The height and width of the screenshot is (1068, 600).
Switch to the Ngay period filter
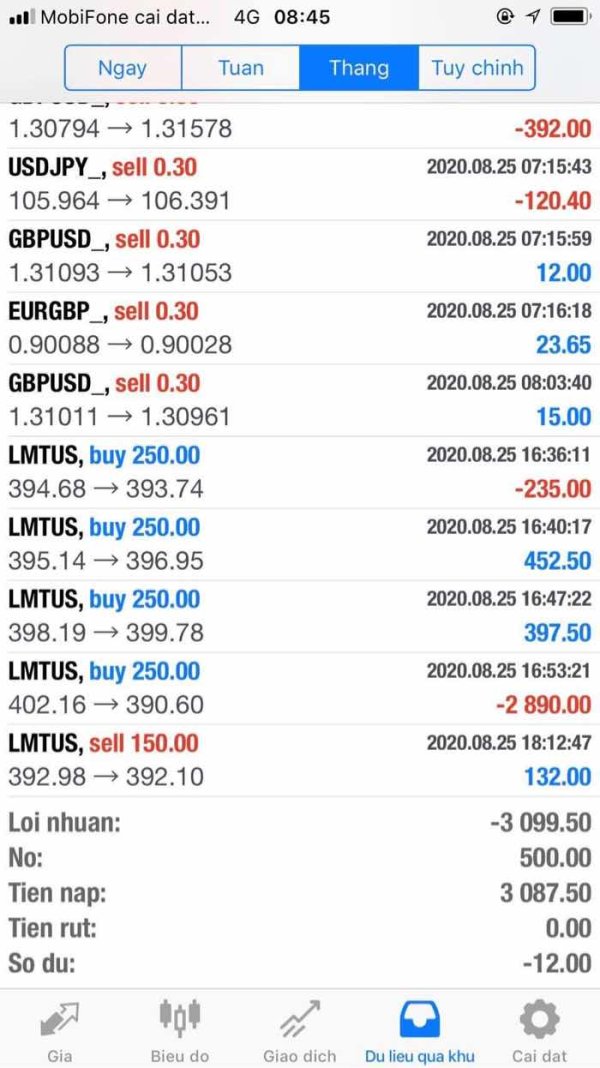123,68
